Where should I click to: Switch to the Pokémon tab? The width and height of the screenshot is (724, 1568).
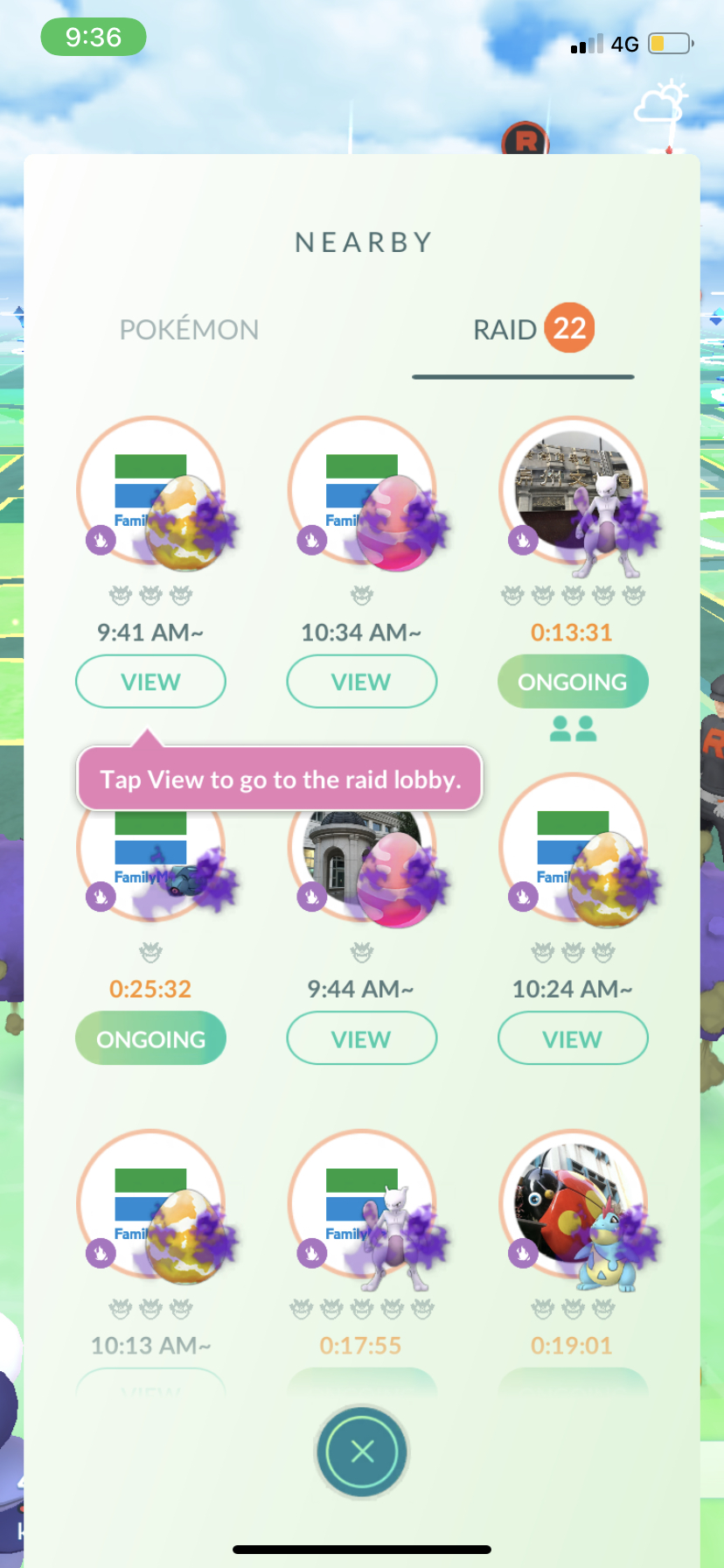click(189, 330)
